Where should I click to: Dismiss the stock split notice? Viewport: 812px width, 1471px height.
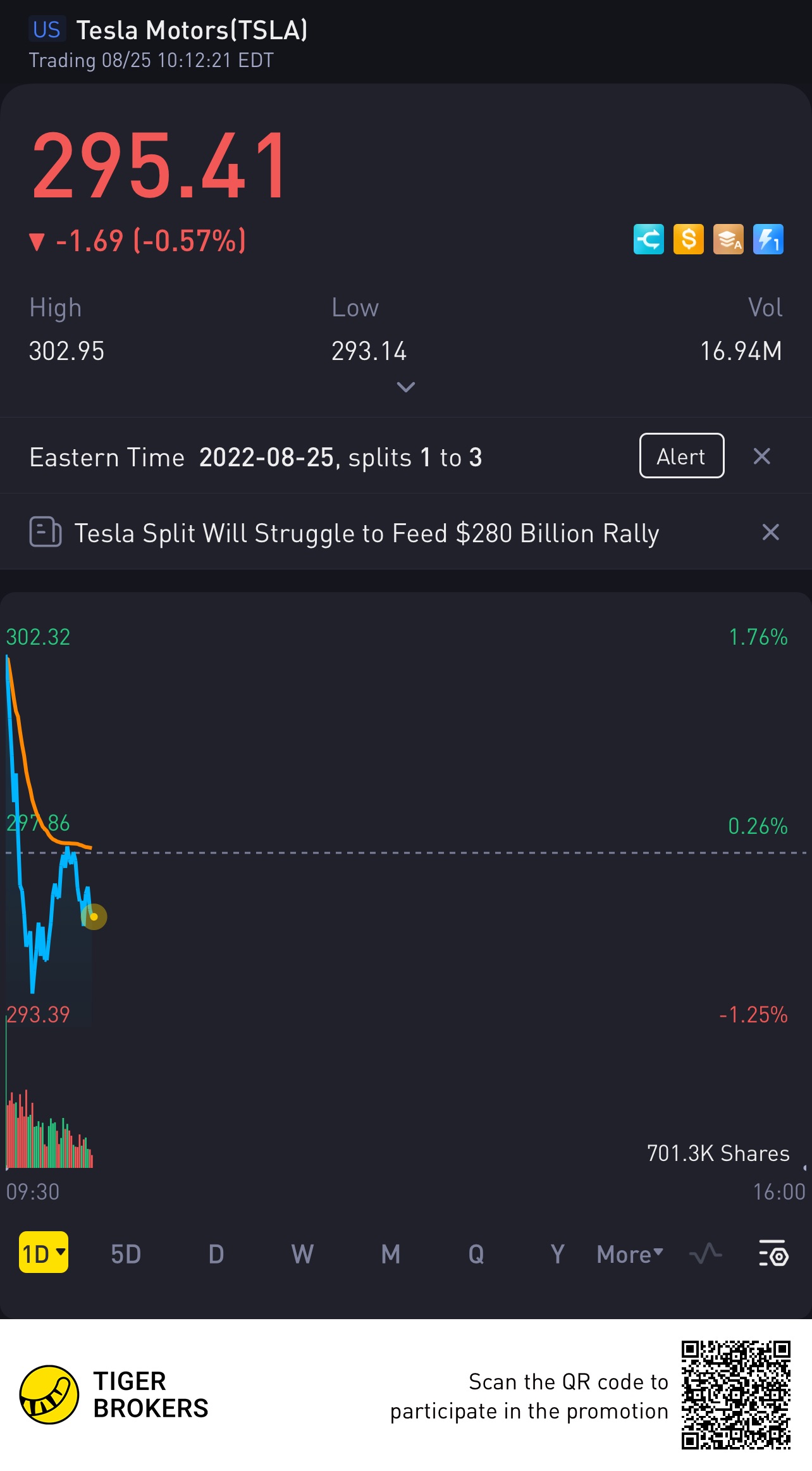(761, 456)
